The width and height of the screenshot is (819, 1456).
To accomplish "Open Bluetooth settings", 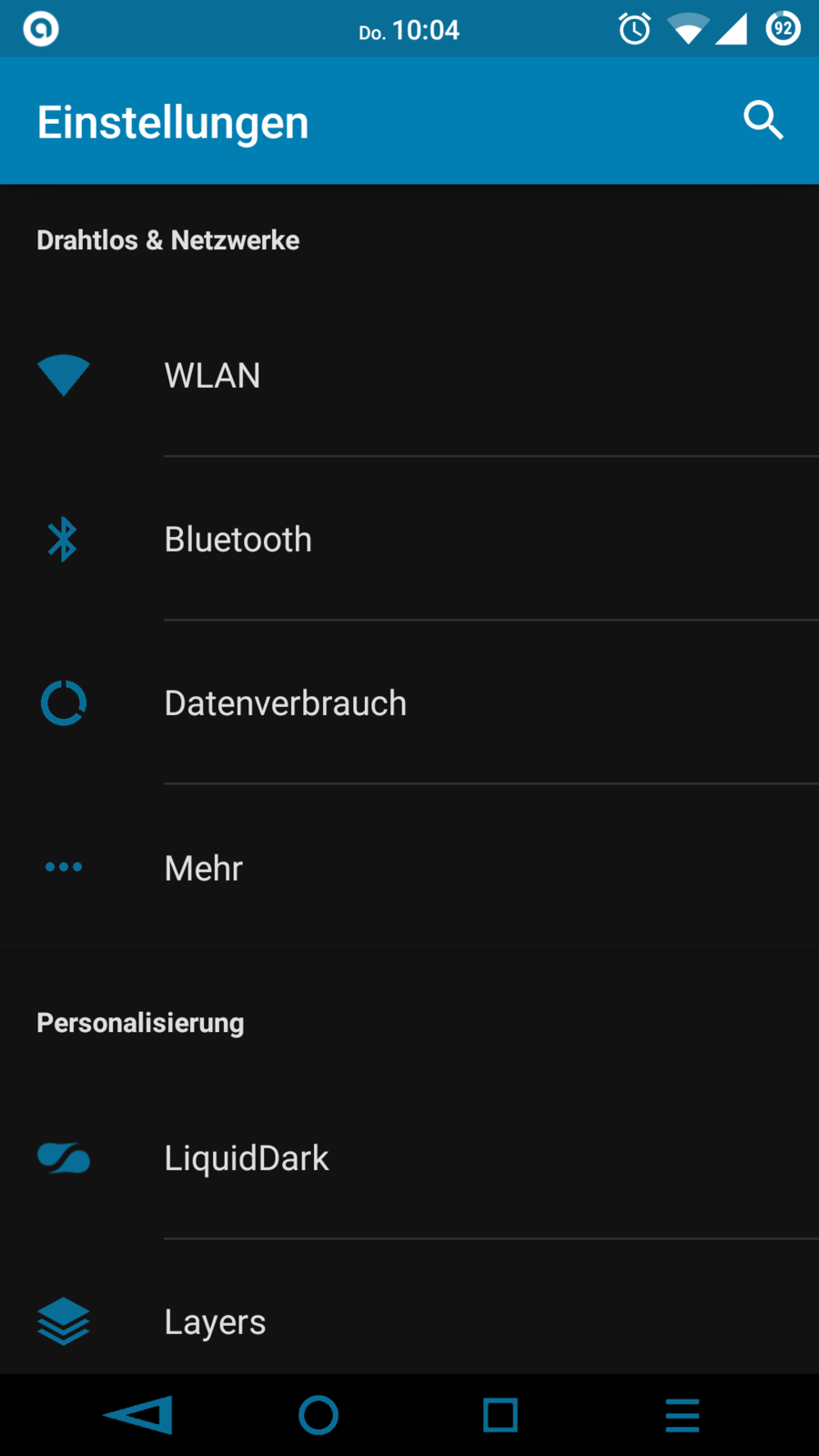I will [409, 540].
